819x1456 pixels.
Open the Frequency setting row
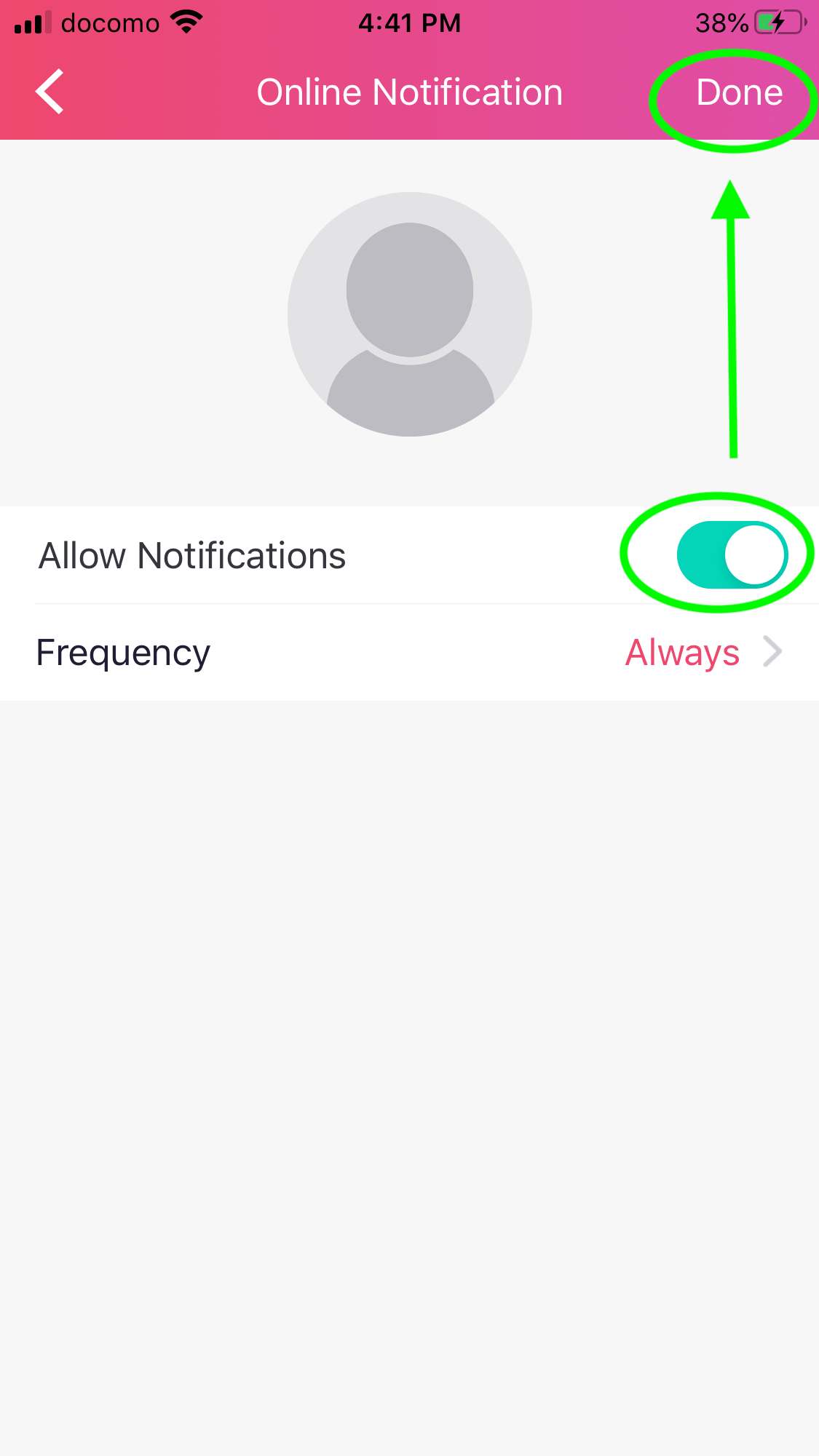tap(409, 653)
